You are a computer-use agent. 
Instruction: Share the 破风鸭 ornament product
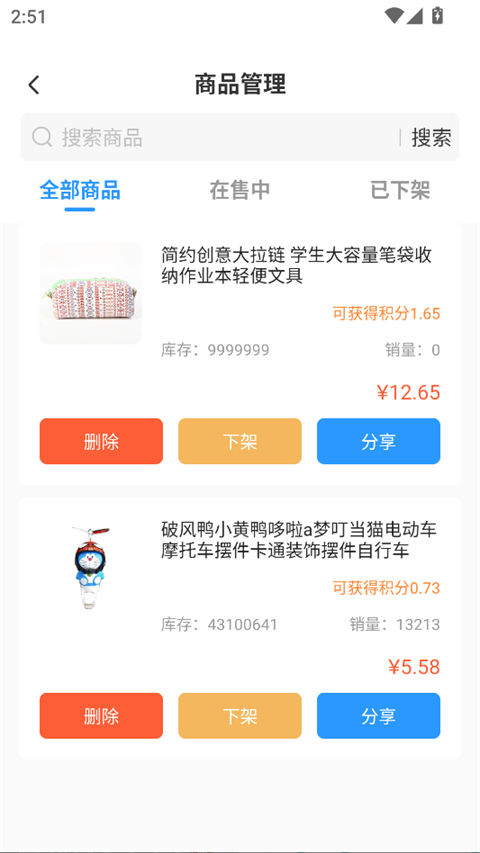(x=379, y=716)
